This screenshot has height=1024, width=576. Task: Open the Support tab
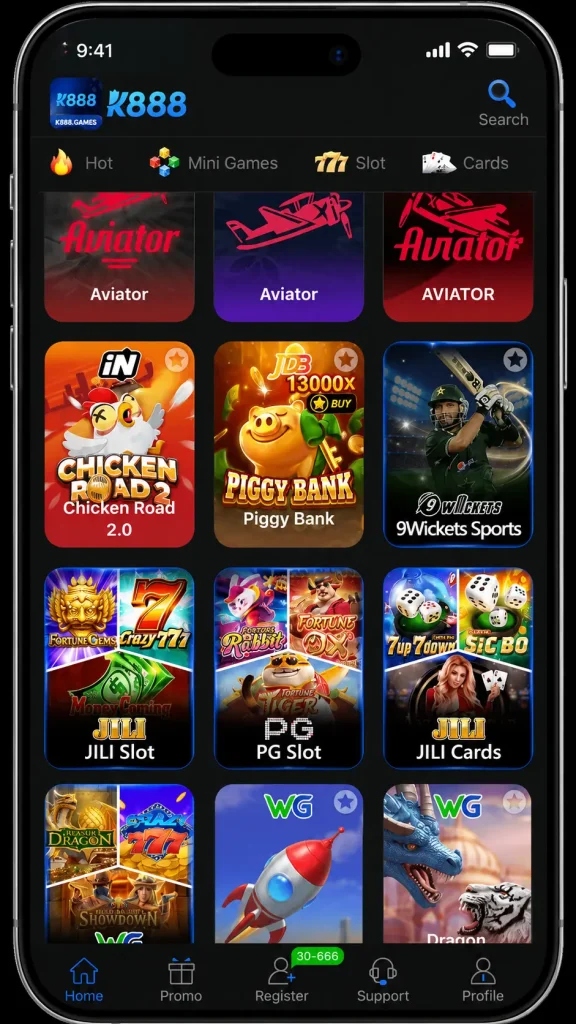tap(383, 980)
